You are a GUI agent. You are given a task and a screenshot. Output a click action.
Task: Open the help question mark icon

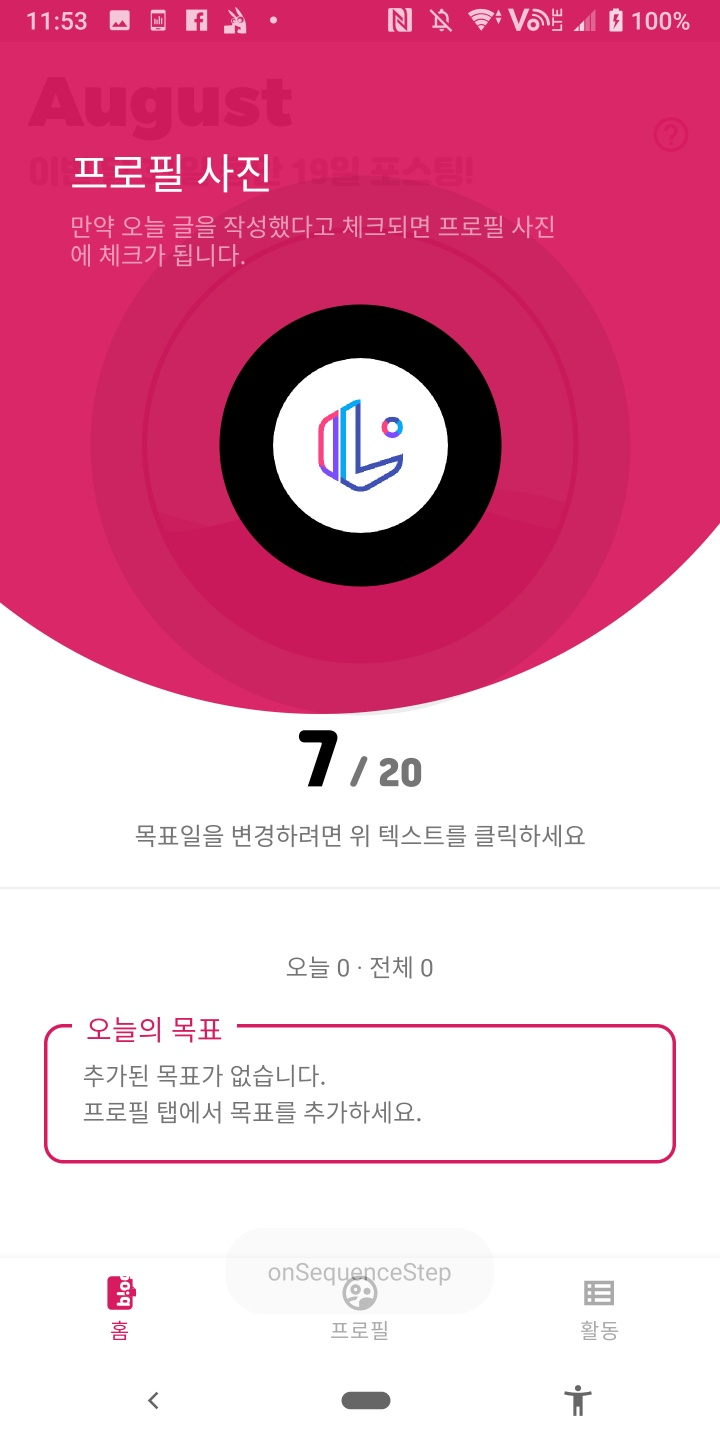click(671, 134)
